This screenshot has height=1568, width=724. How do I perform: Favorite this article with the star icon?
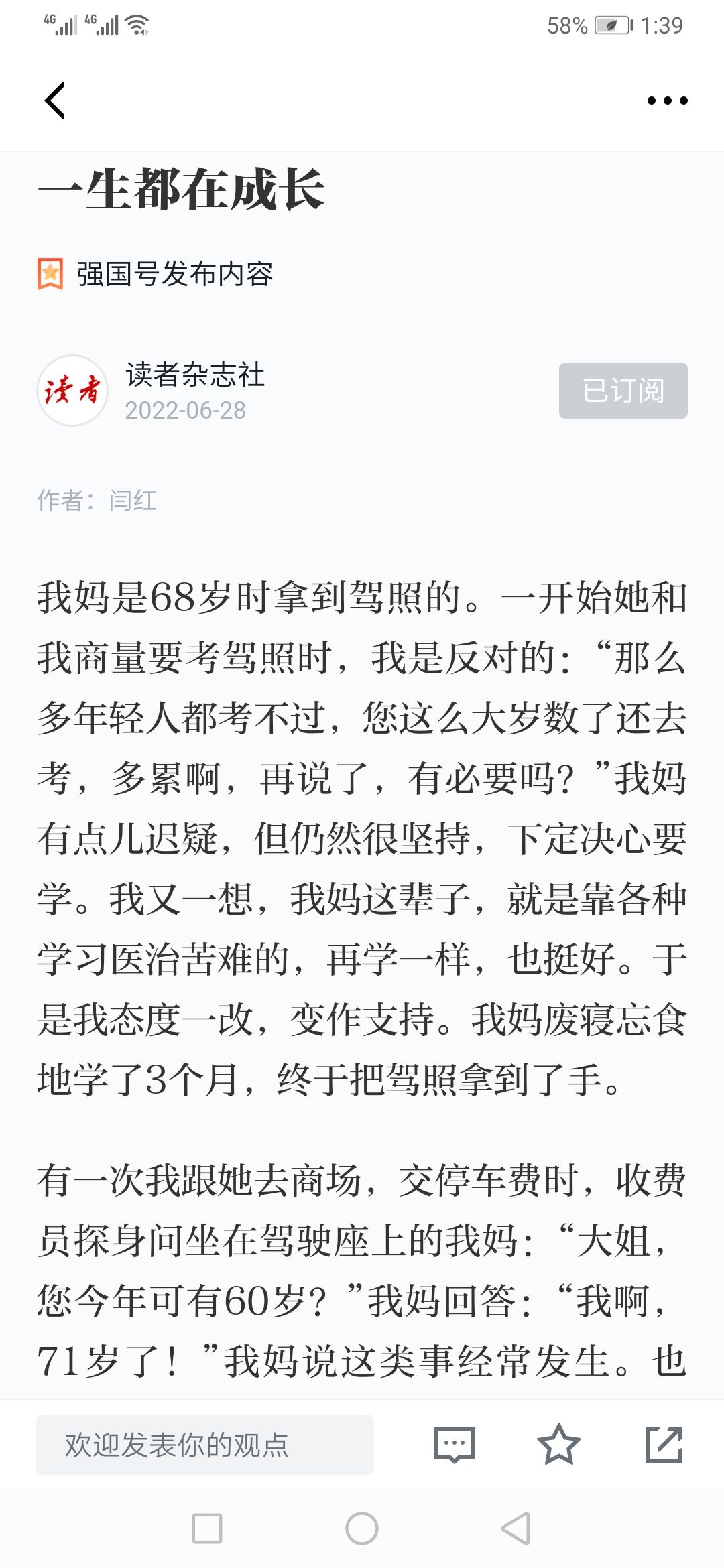(x=558, y=1445)
